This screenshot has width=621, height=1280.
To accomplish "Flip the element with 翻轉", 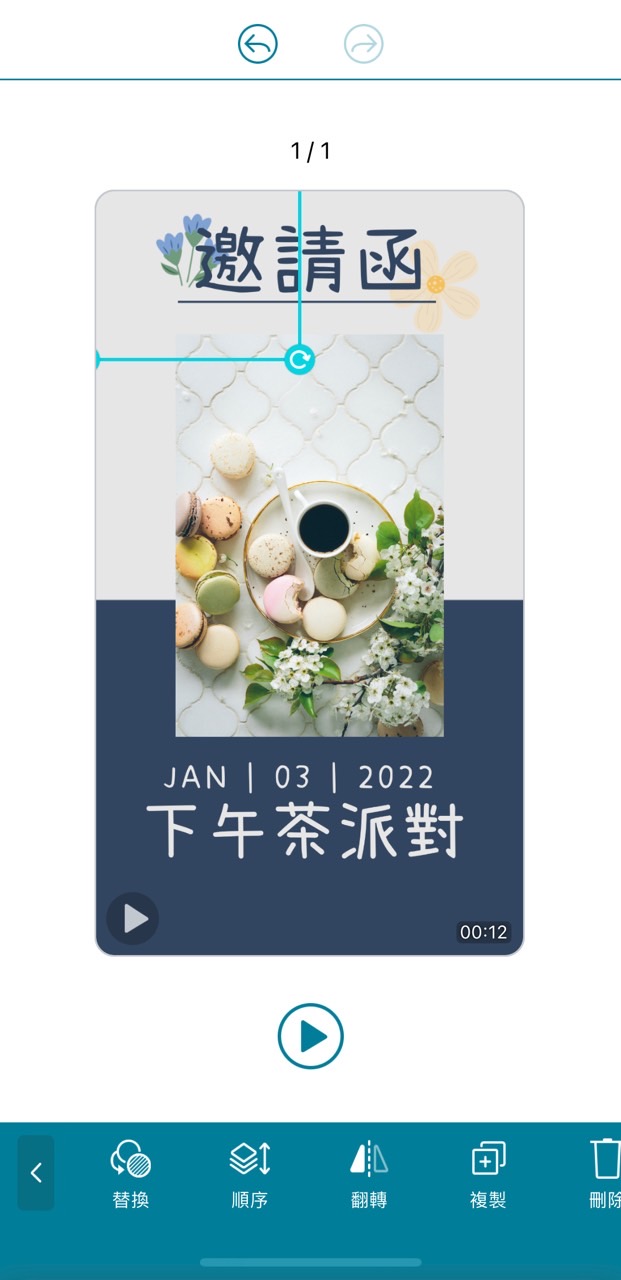I will pyautogui.click(x=369, y=1173).
